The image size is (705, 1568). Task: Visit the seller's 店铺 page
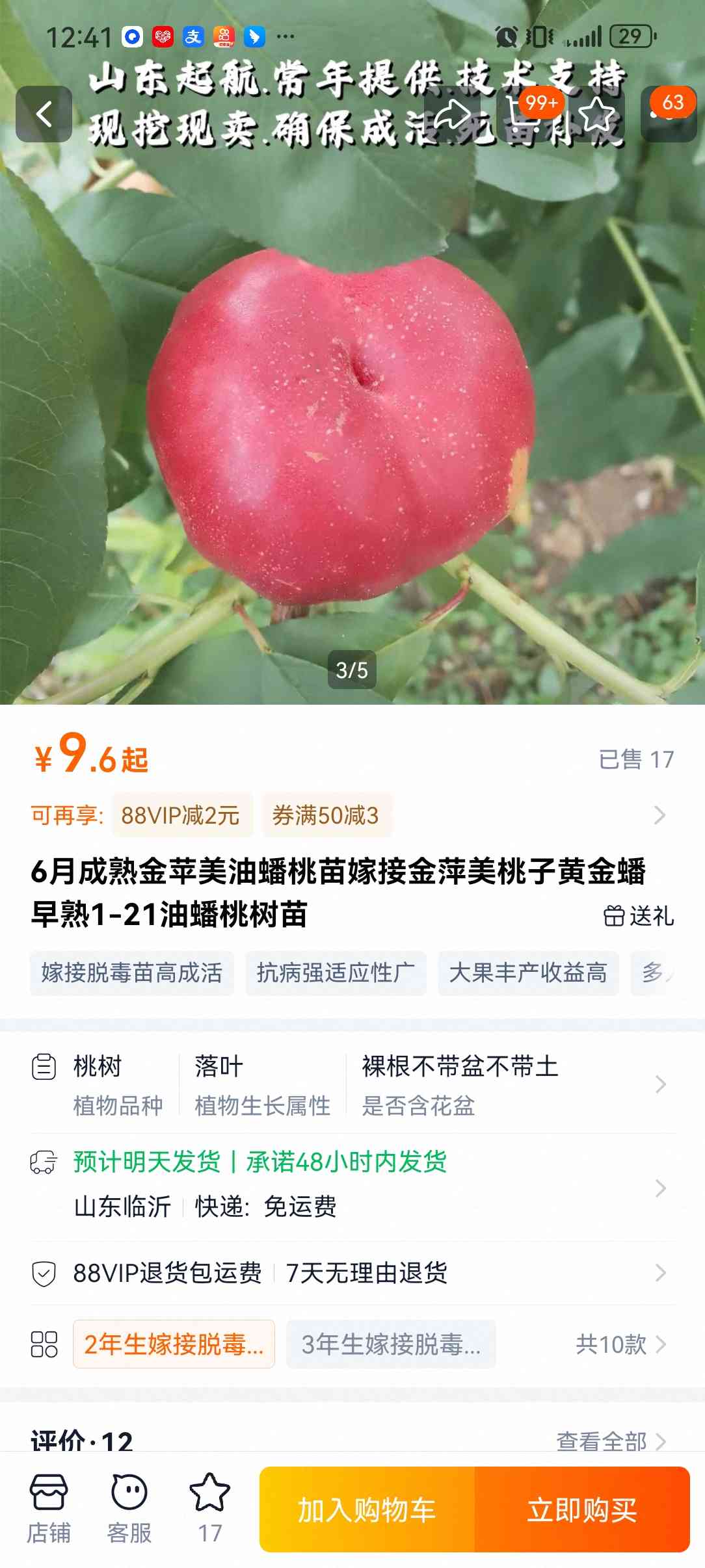click(49, 1508)
